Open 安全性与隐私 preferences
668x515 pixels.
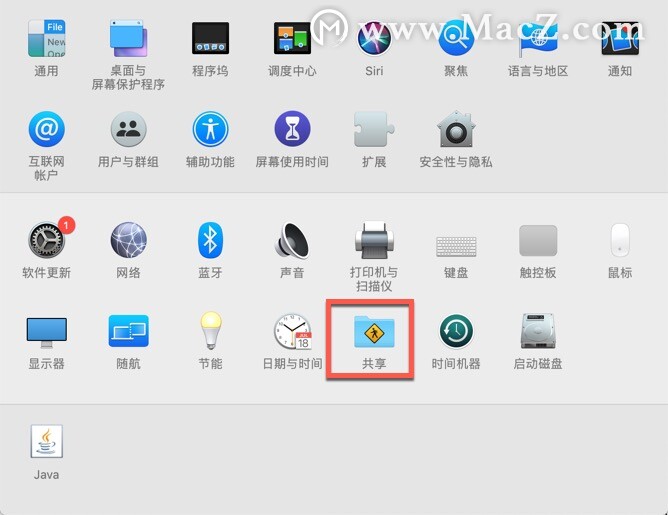pos(456,129)
